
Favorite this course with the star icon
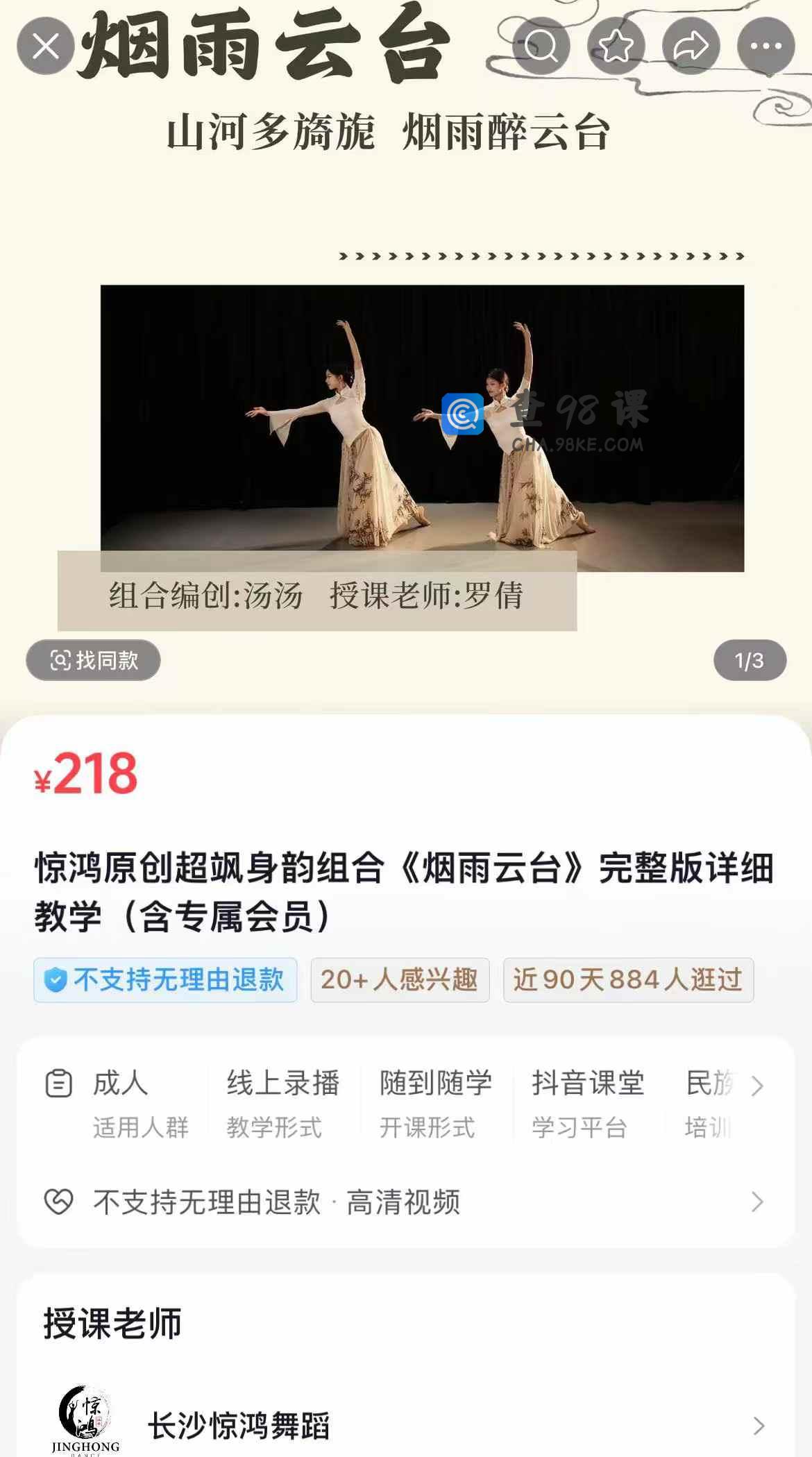point(616,47)
